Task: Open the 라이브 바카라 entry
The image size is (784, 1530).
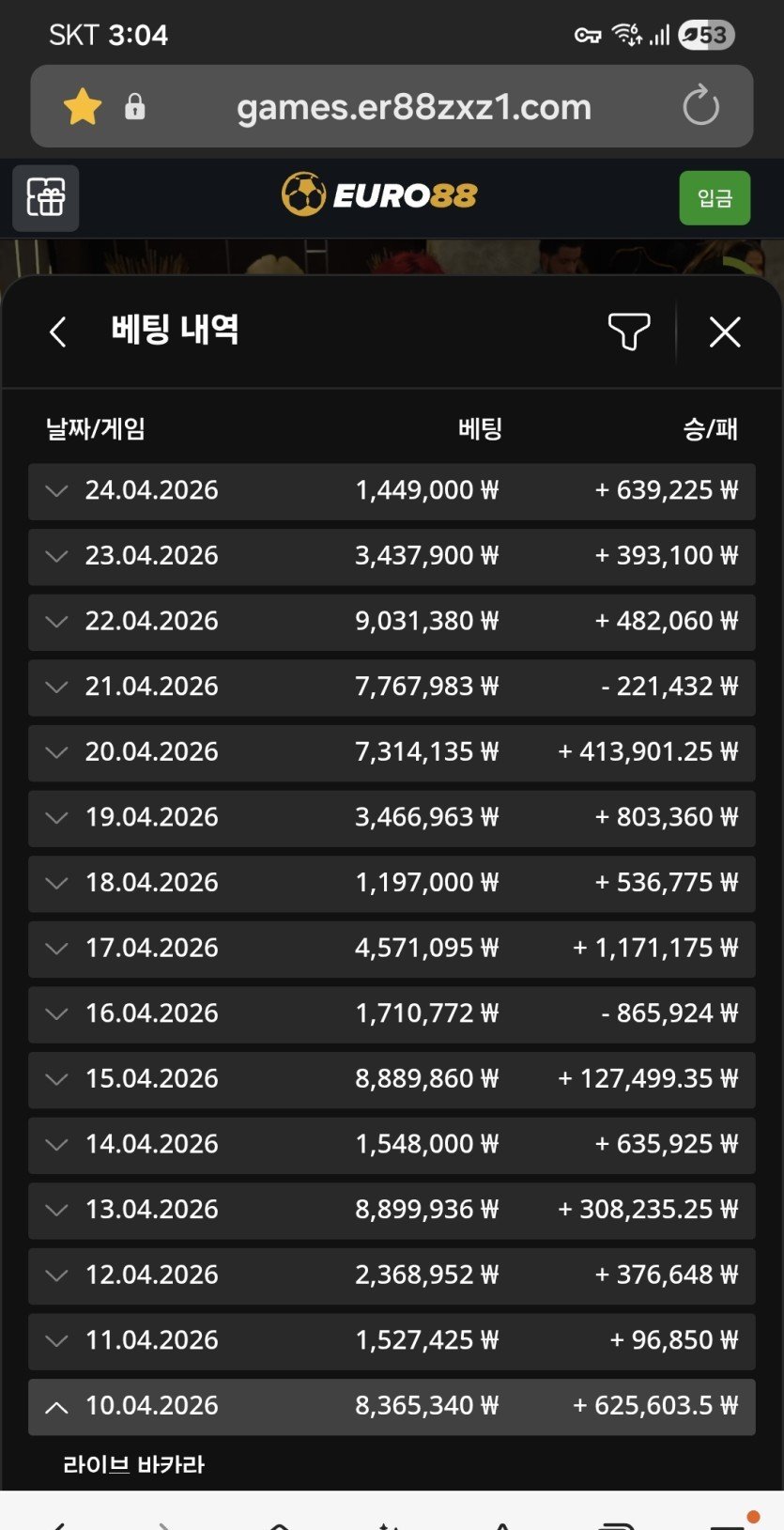Action: point(133,1464)
